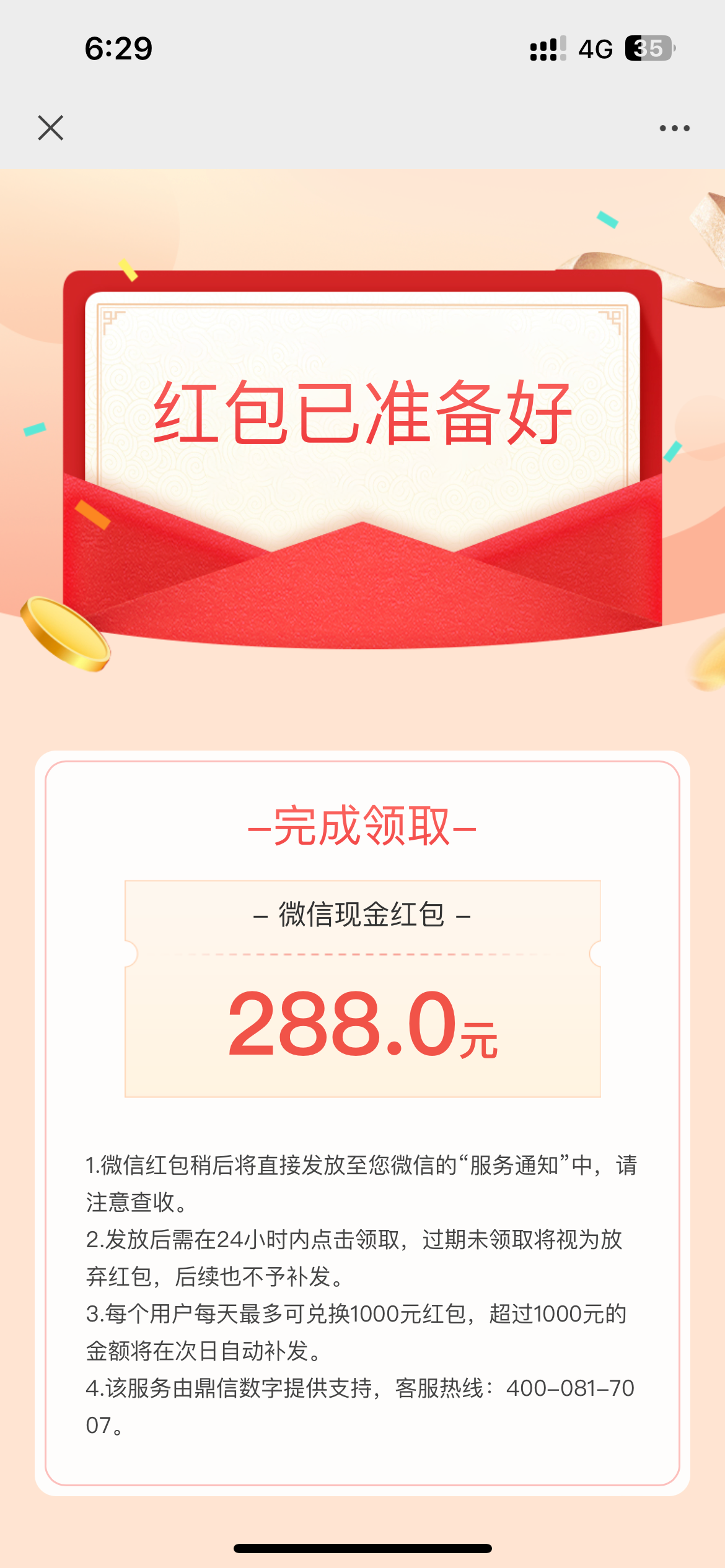725x1568 pixels.
Task: Select the 完成领取 section header
Action: (x=362, y=827)
